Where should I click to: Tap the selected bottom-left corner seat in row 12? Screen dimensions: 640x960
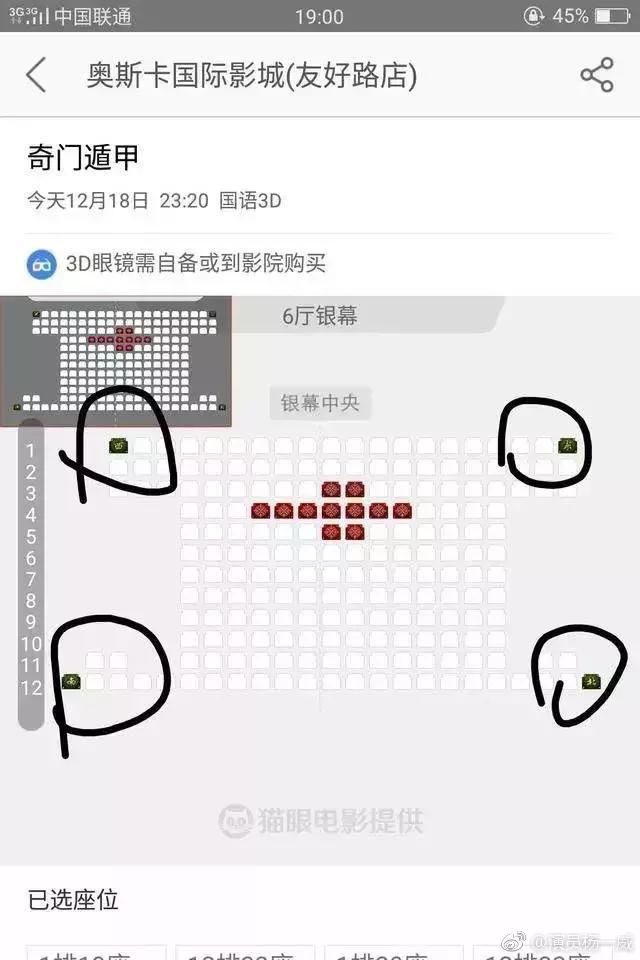coord(71,682)
